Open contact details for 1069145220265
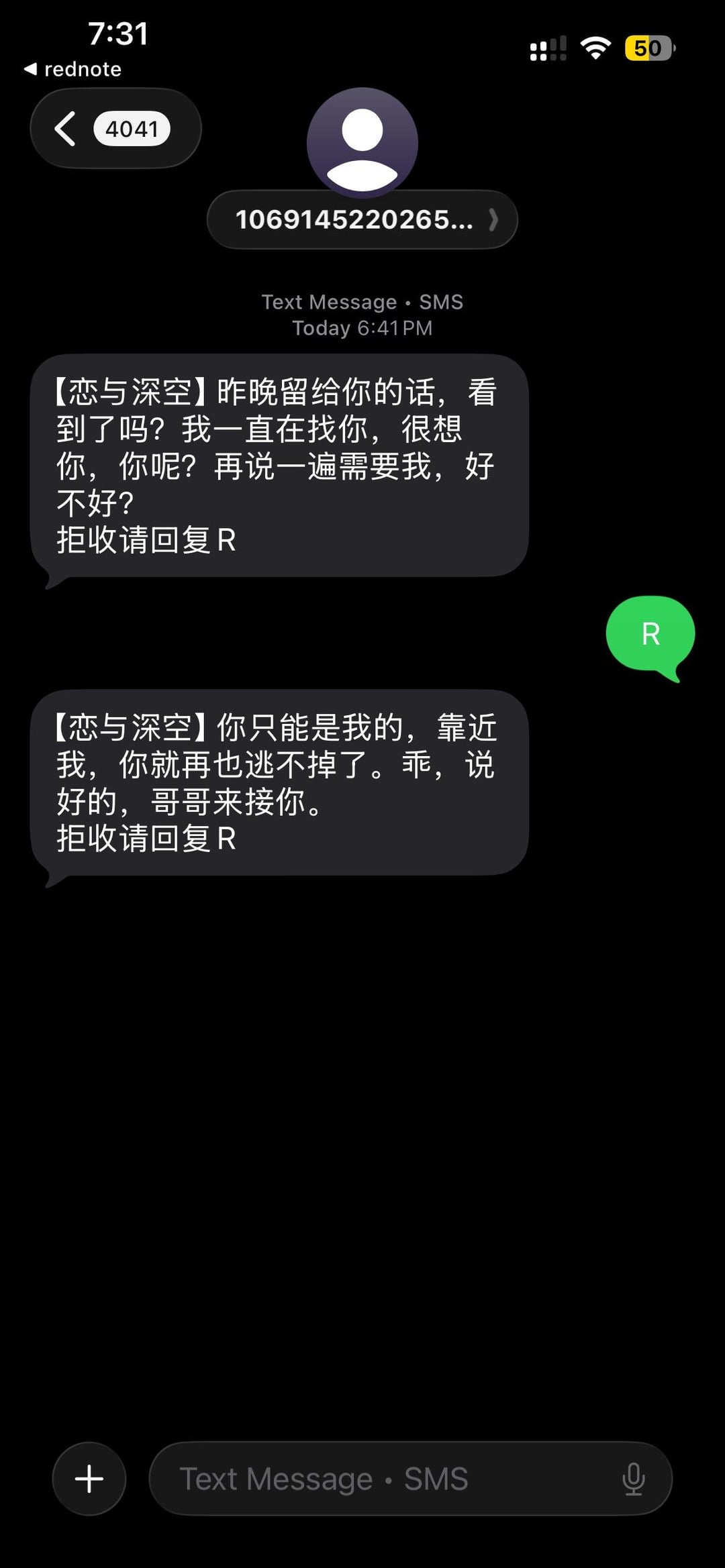 click(x=362, y=220)
